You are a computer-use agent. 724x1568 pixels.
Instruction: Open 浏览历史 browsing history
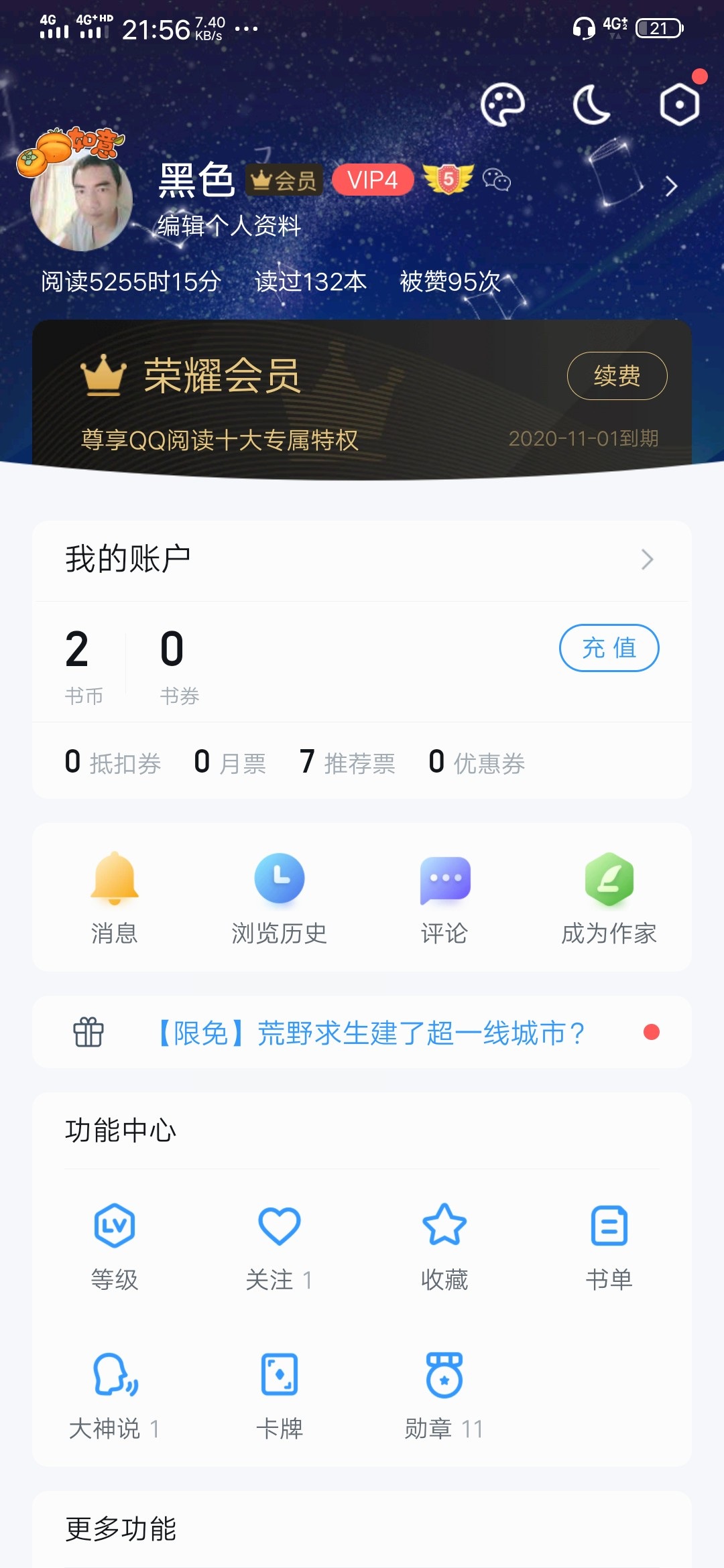pyautogui.click(x=280, y=897)
